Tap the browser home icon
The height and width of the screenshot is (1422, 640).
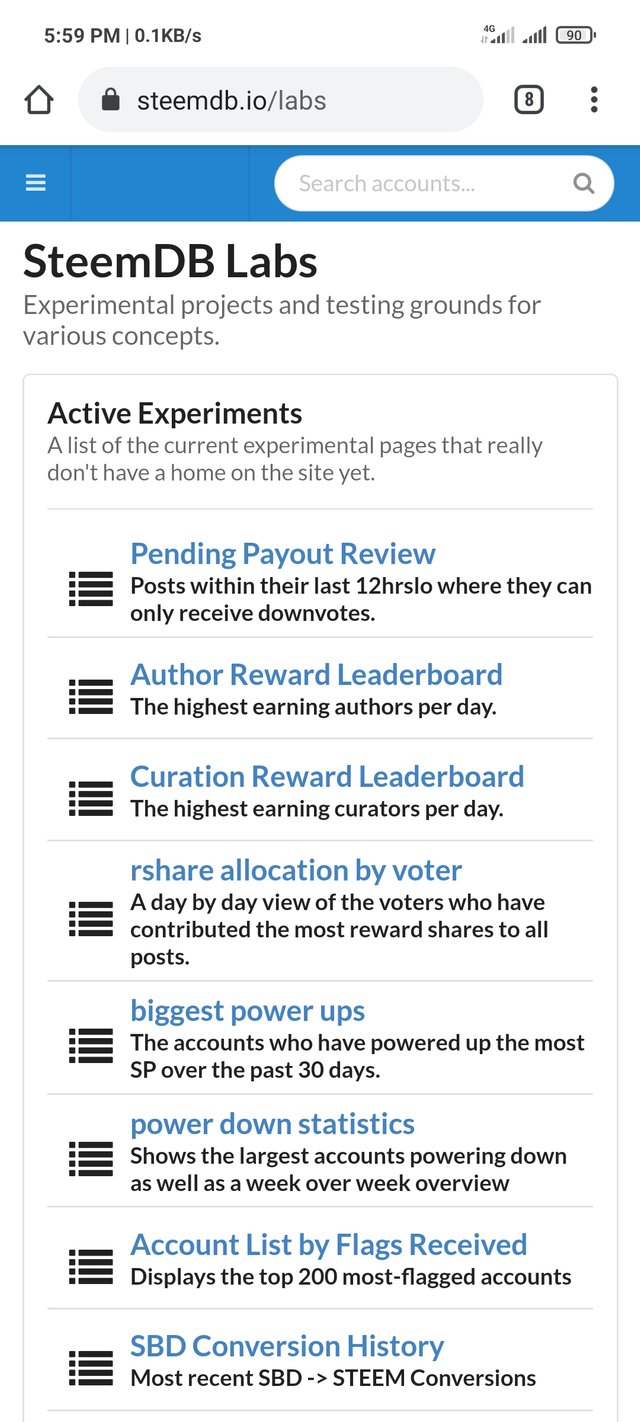pyautogui.click(x=38, y=100)
